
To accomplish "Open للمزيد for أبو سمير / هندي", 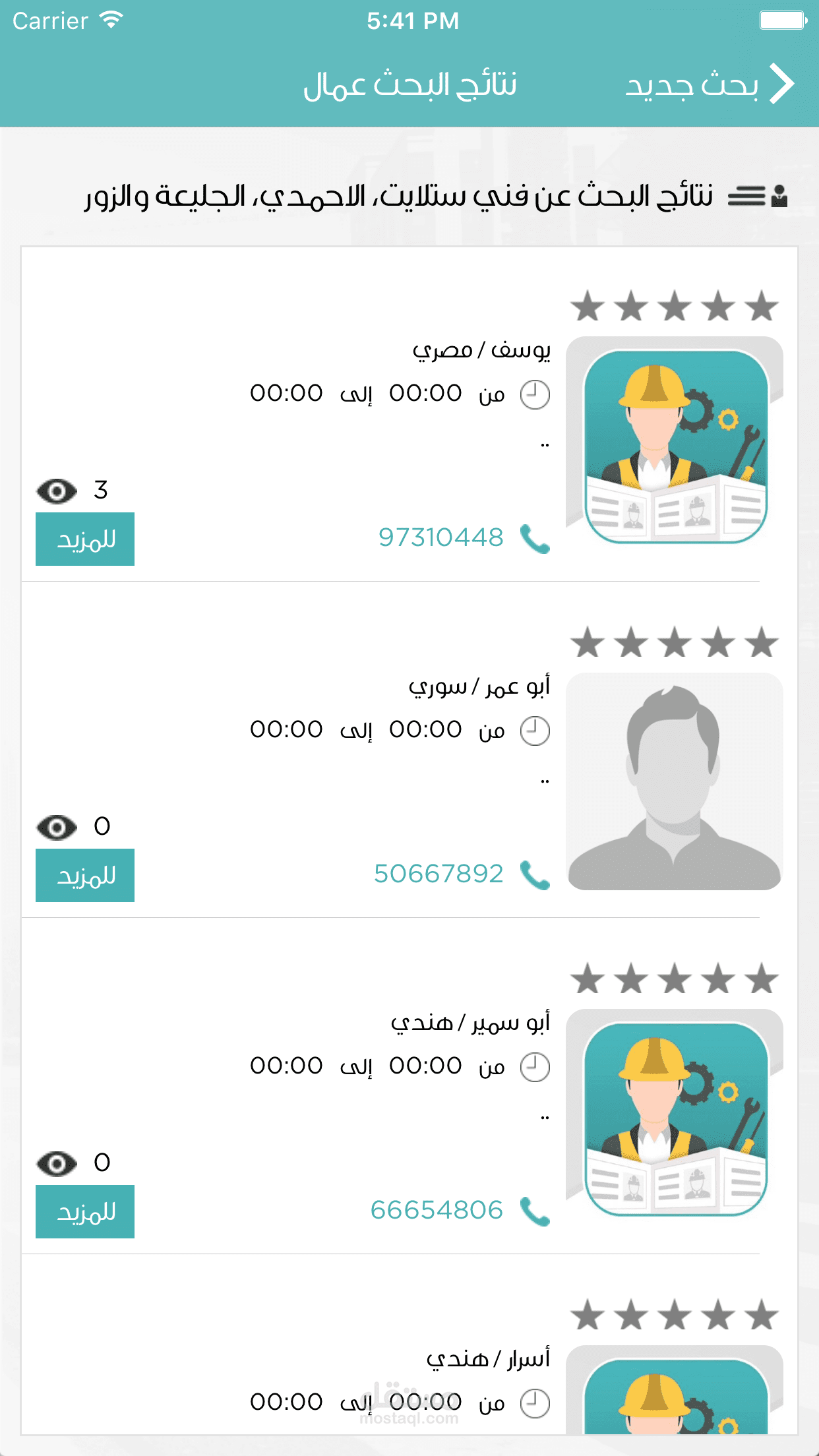I will (85, 1212).
